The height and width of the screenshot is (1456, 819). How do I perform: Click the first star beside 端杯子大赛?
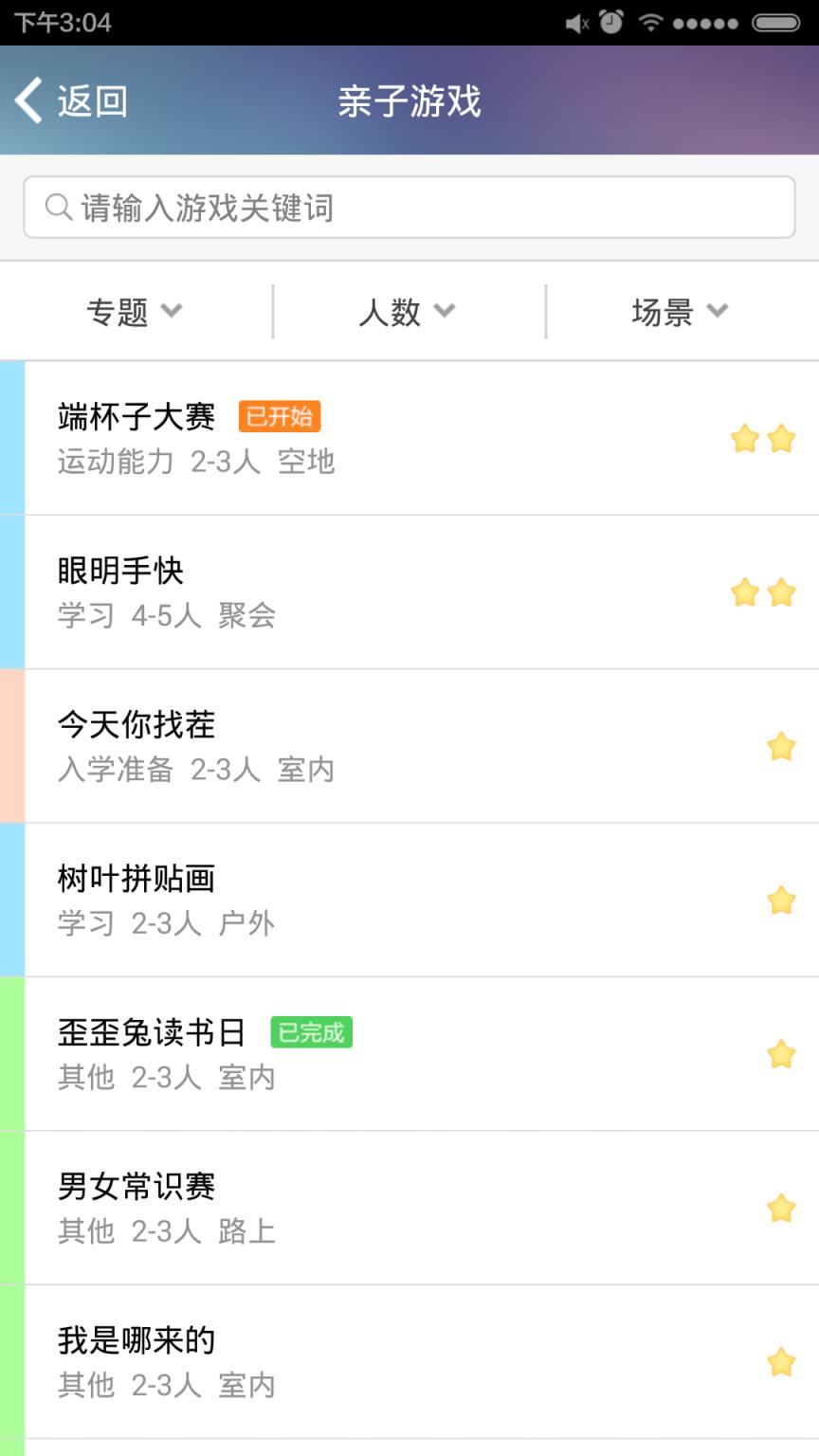click(745, 439)
